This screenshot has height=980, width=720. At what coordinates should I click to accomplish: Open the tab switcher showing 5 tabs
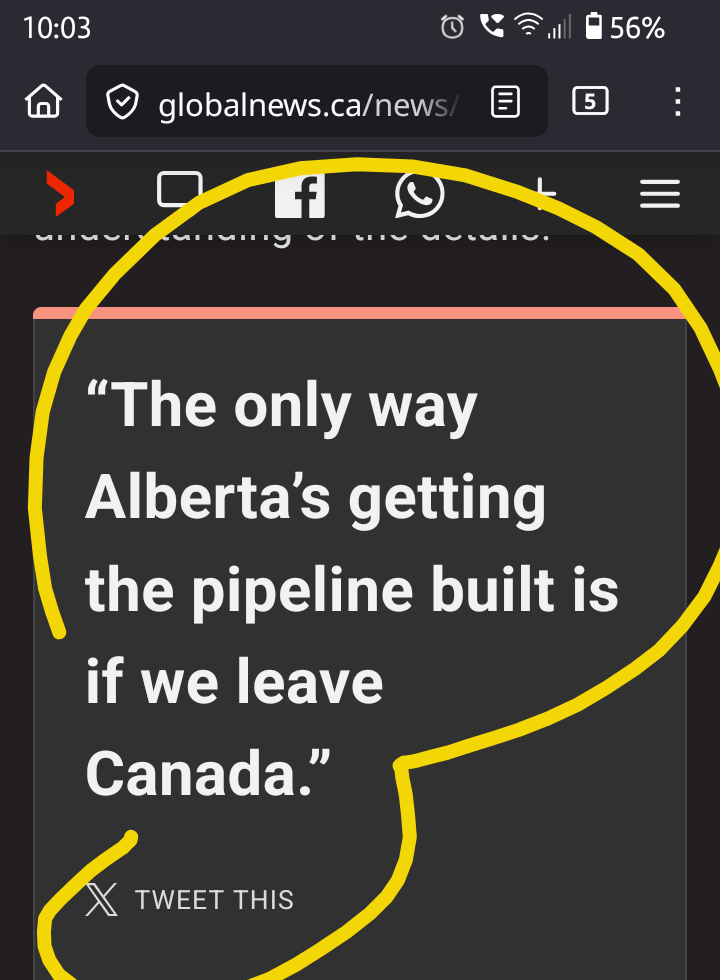pos(590,101)
